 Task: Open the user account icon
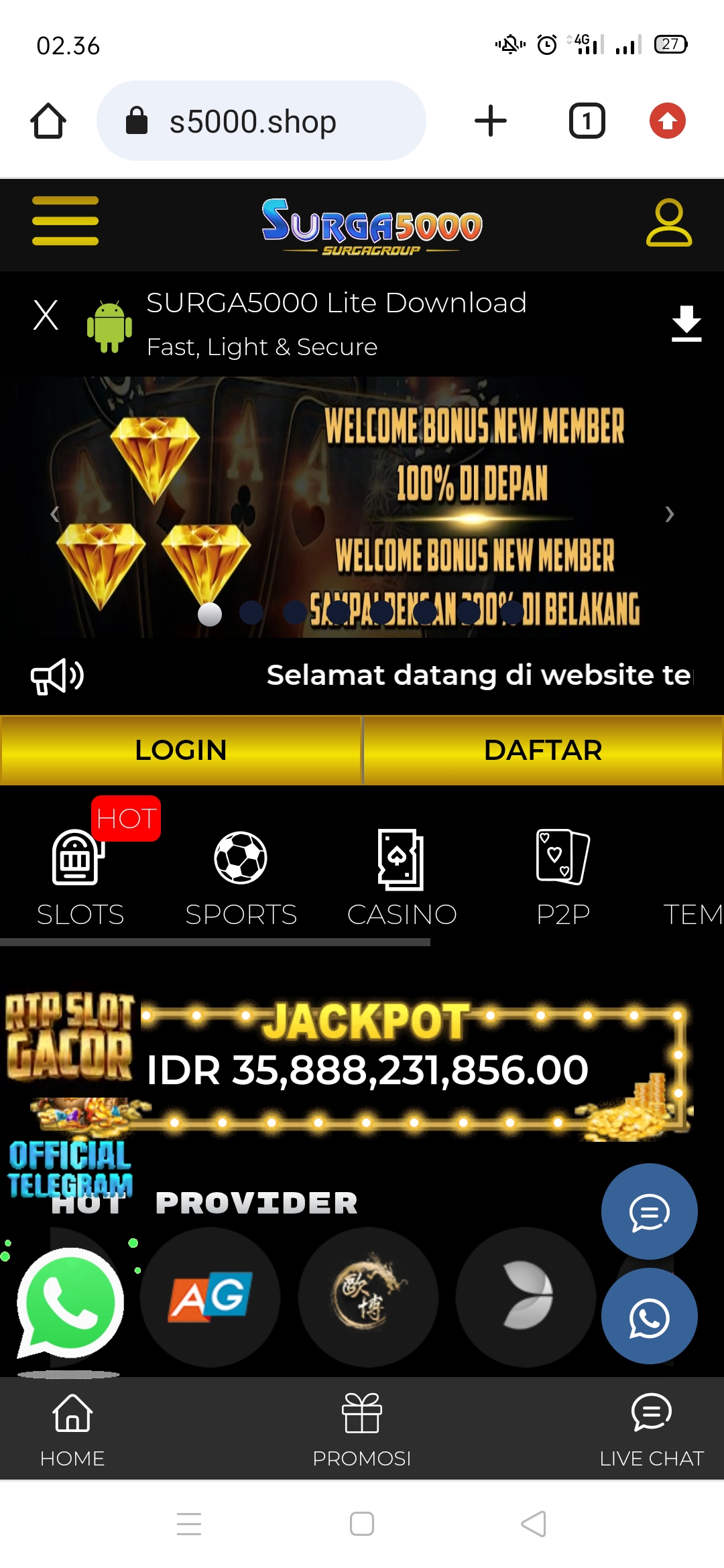click(x=668, y=222)
